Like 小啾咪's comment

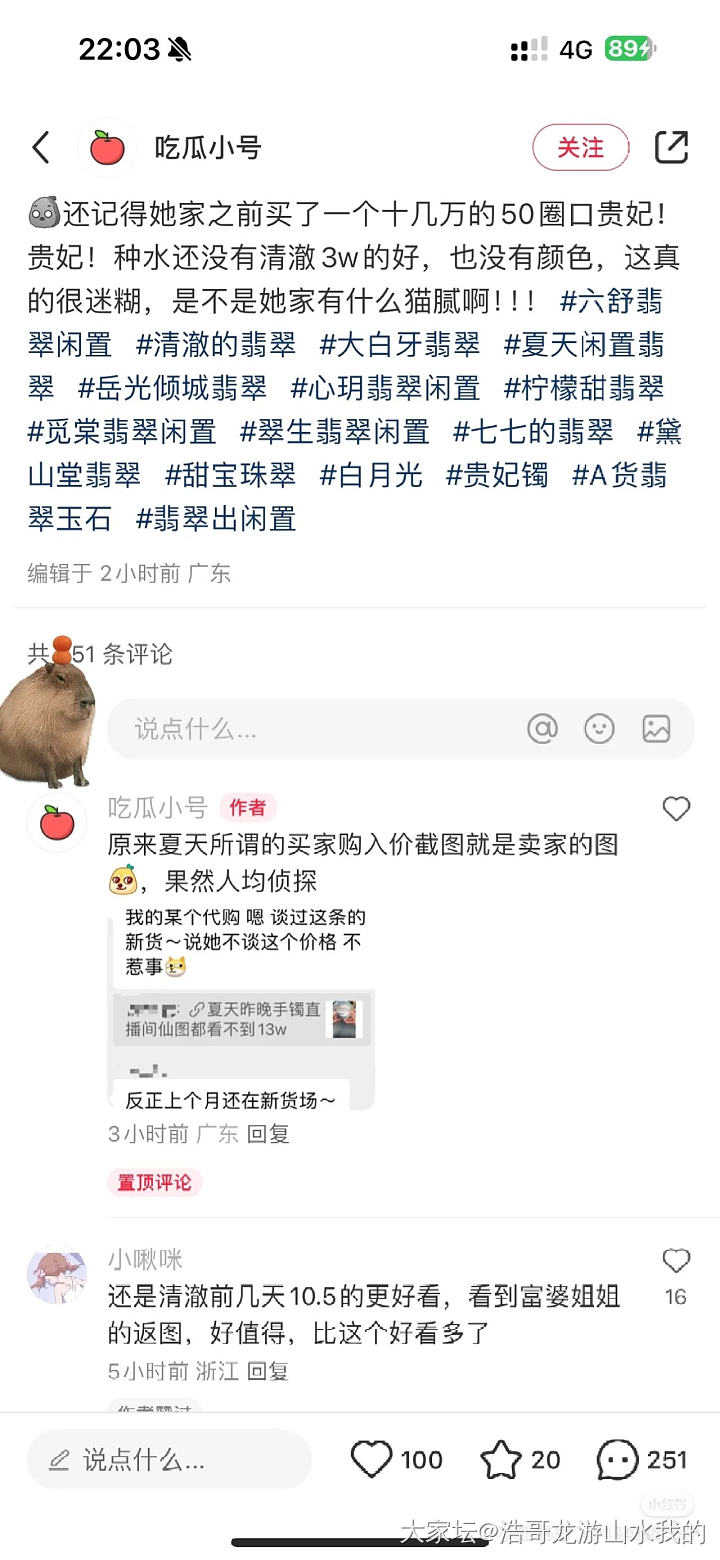click(677, 1261)
